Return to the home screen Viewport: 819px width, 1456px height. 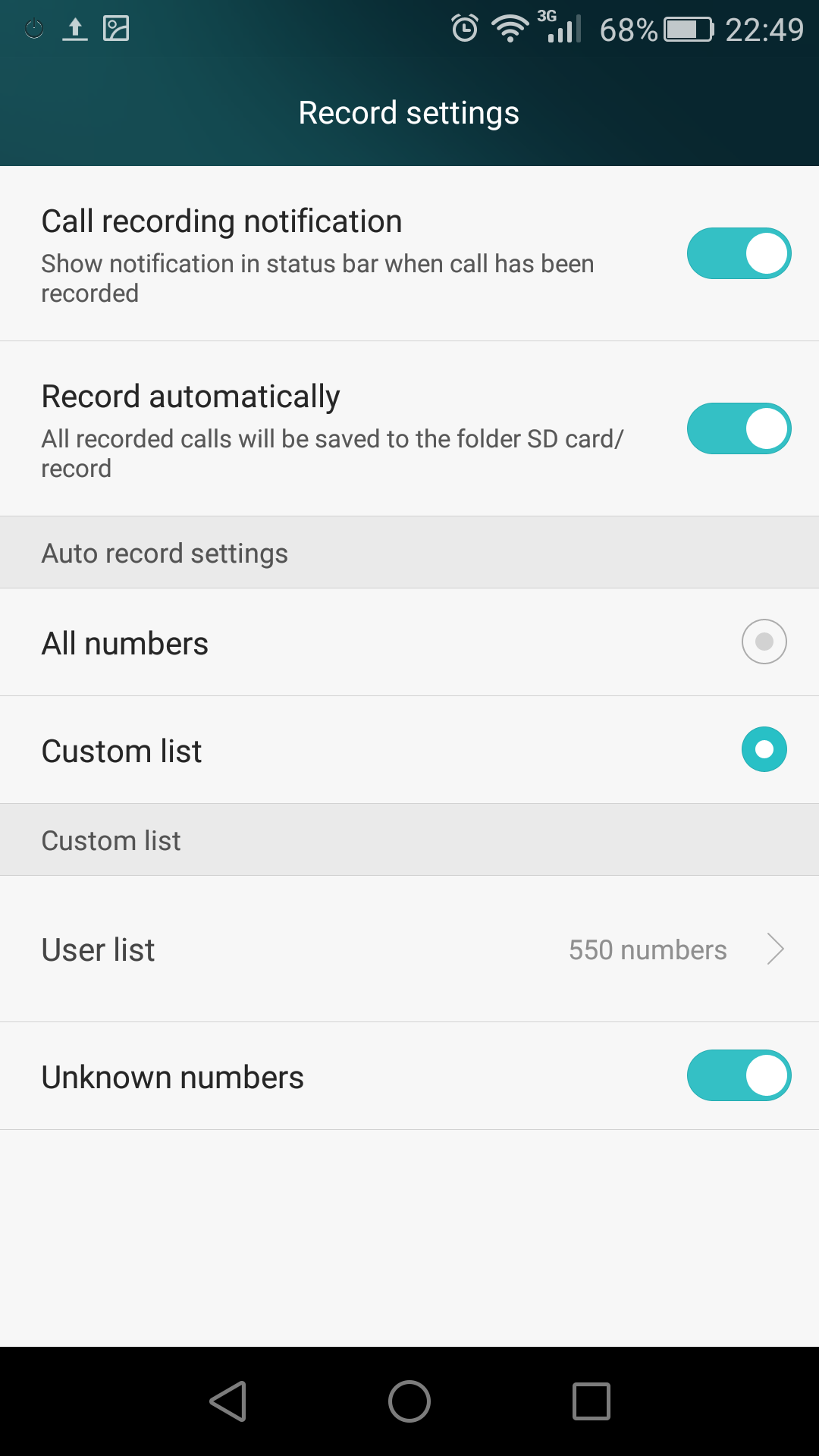click(409, 1401)
